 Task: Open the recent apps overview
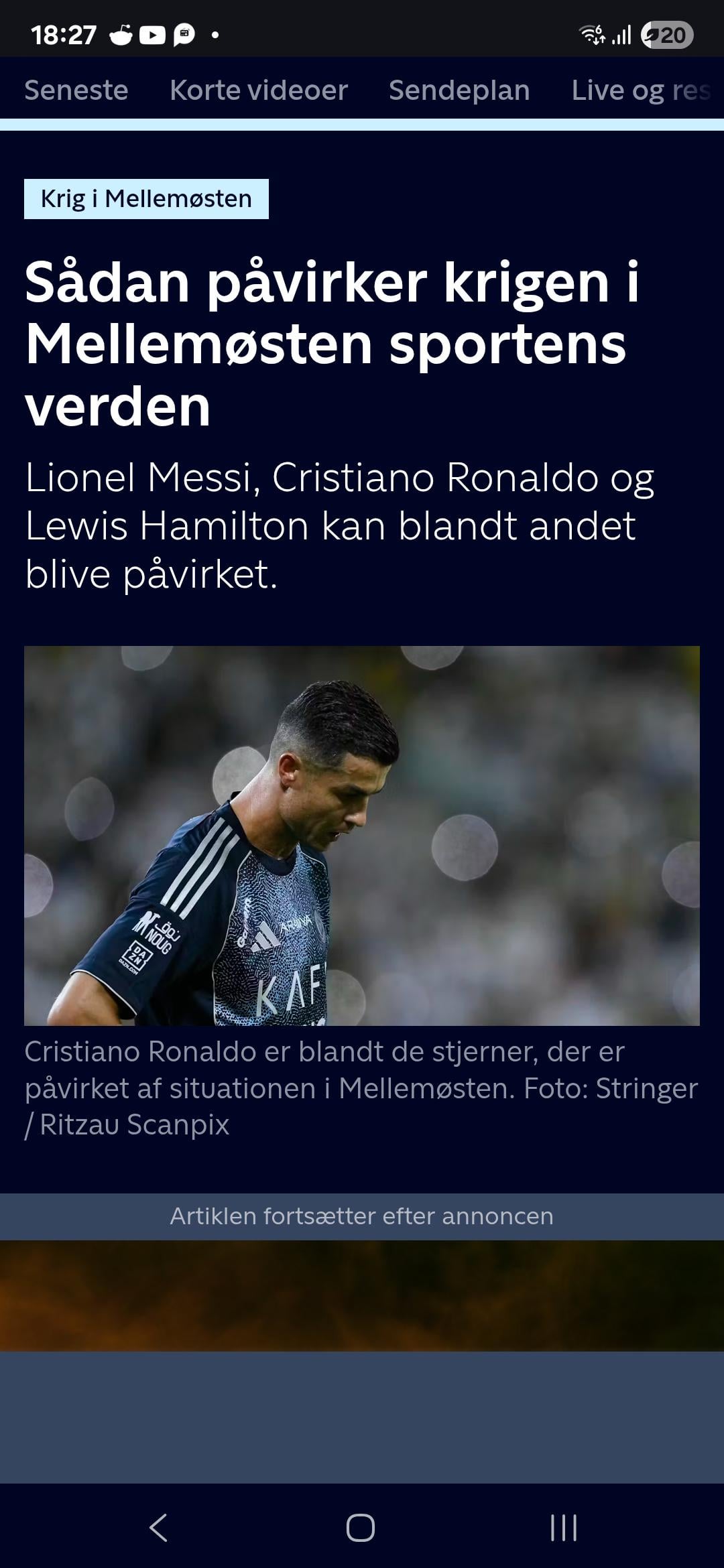(563, 1527)
